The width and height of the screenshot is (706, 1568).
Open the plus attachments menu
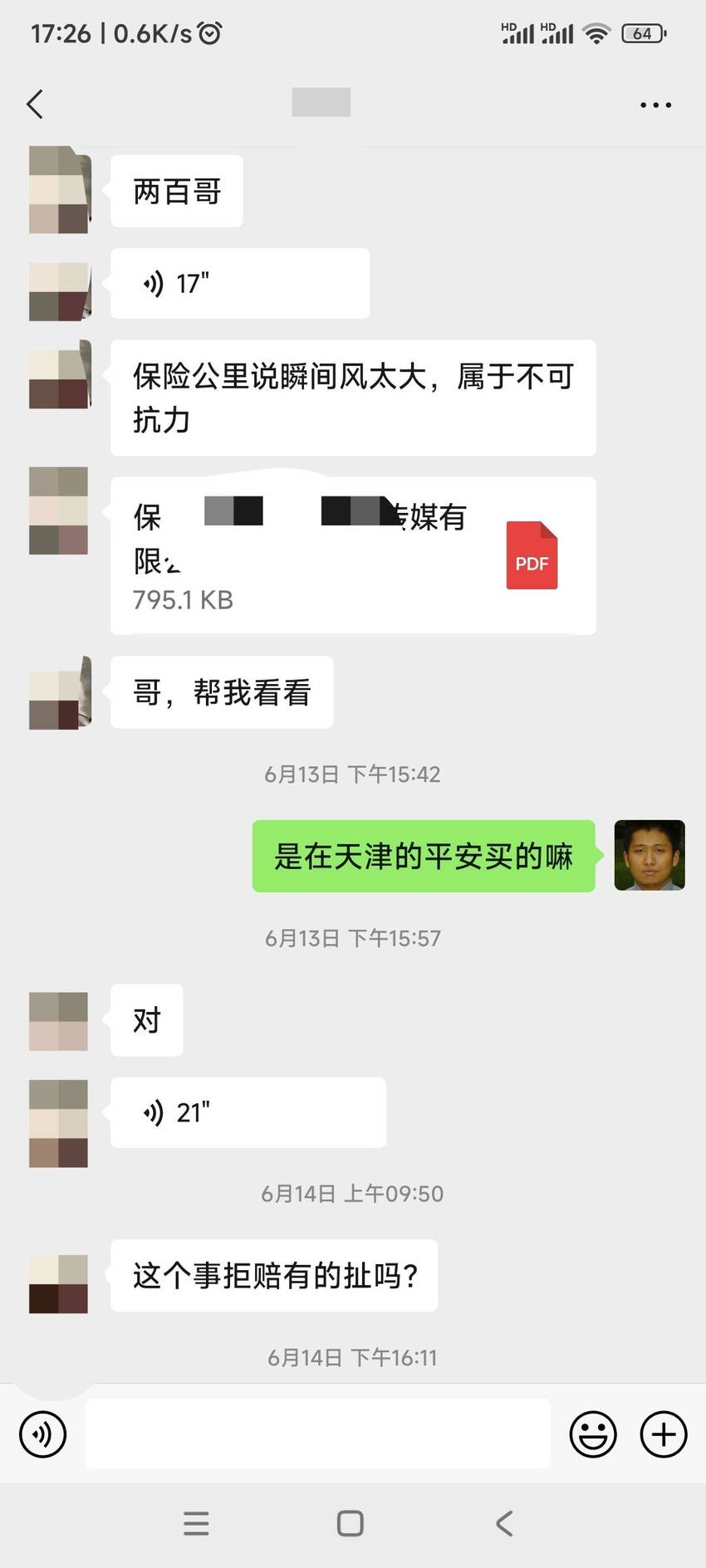[x=664, y=1434]
